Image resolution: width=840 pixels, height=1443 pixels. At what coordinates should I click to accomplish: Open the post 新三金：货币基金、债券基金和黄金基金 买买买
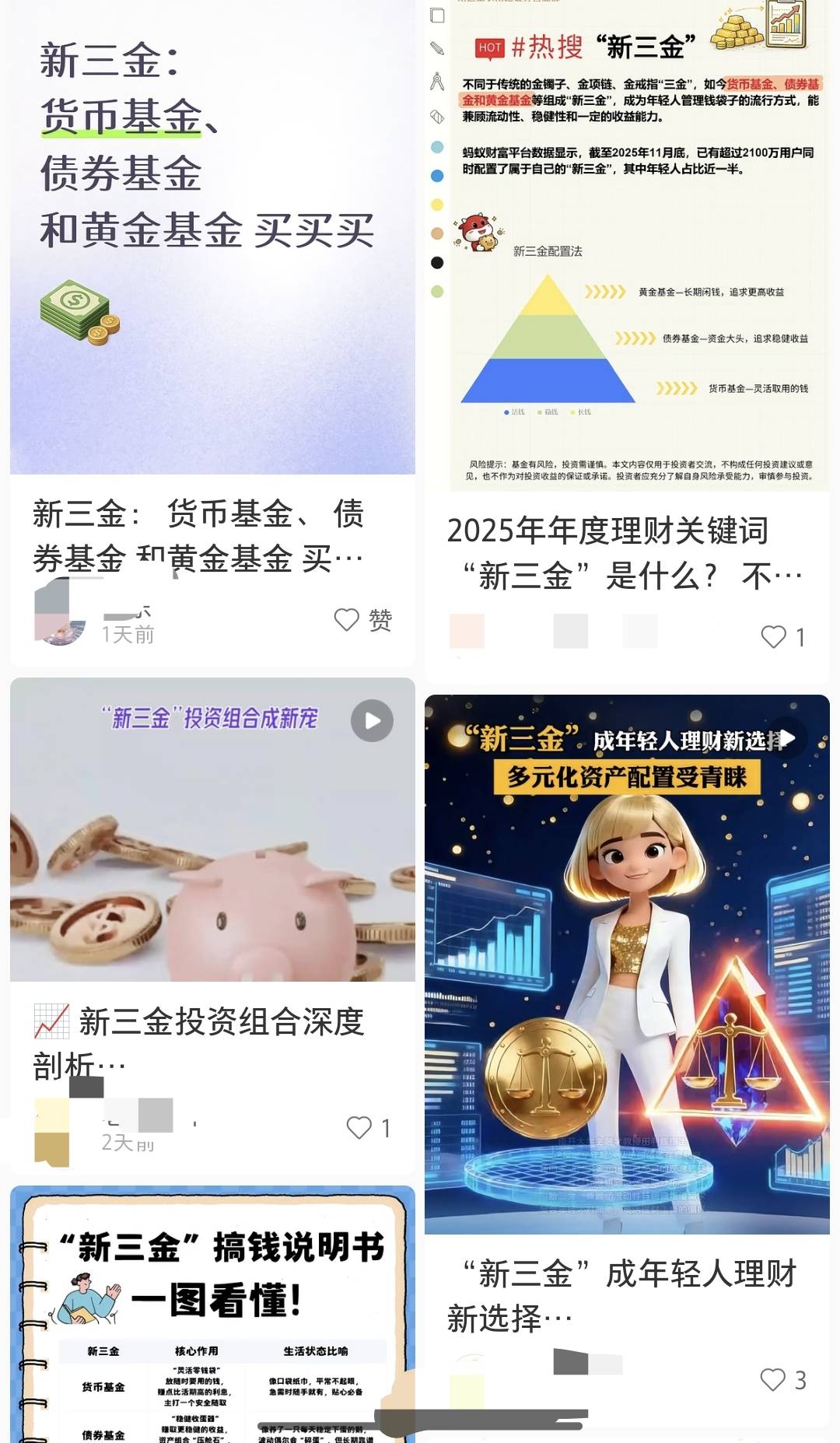click(x=212, y=241)
